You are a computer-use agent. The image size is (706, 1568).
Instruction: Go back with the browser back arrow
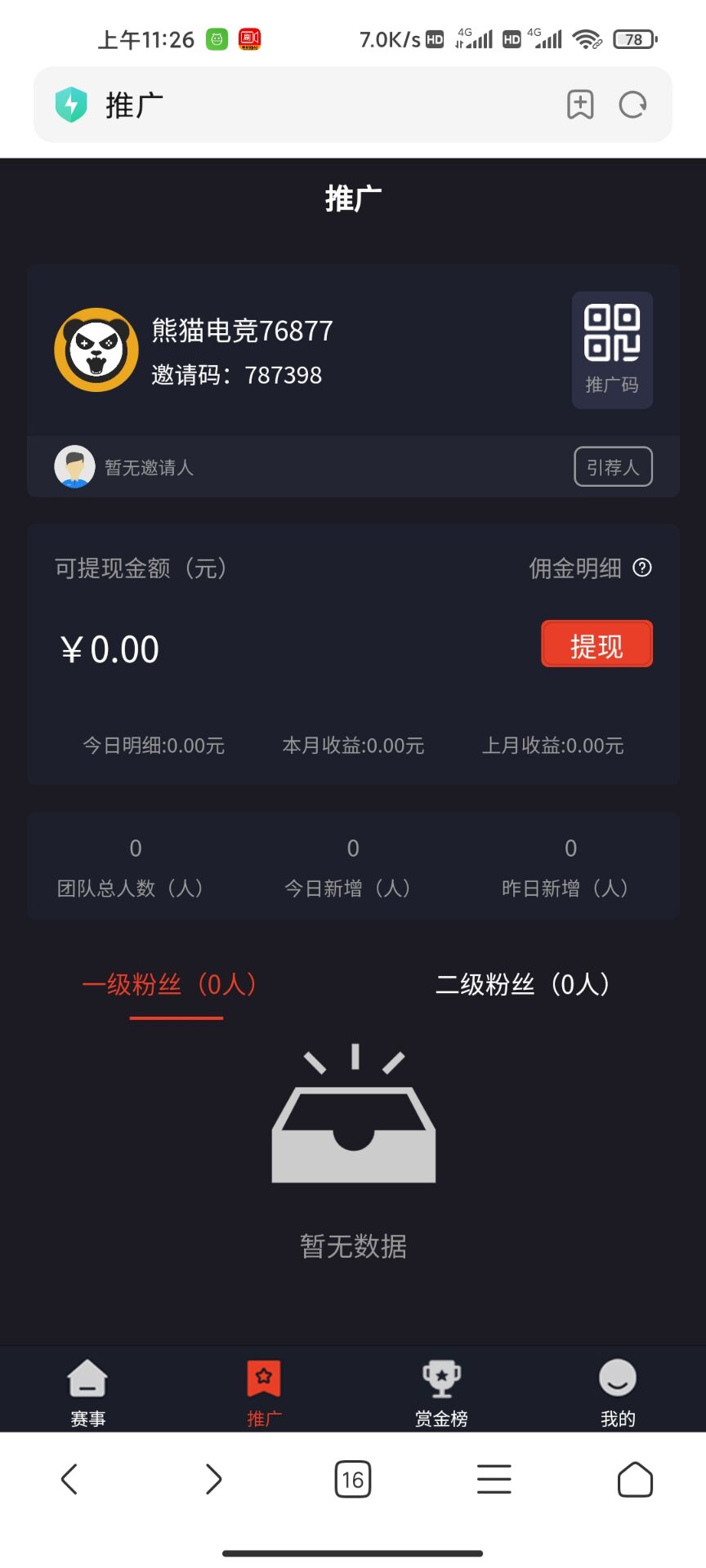pyautogui.click(x=69, y=1479)
